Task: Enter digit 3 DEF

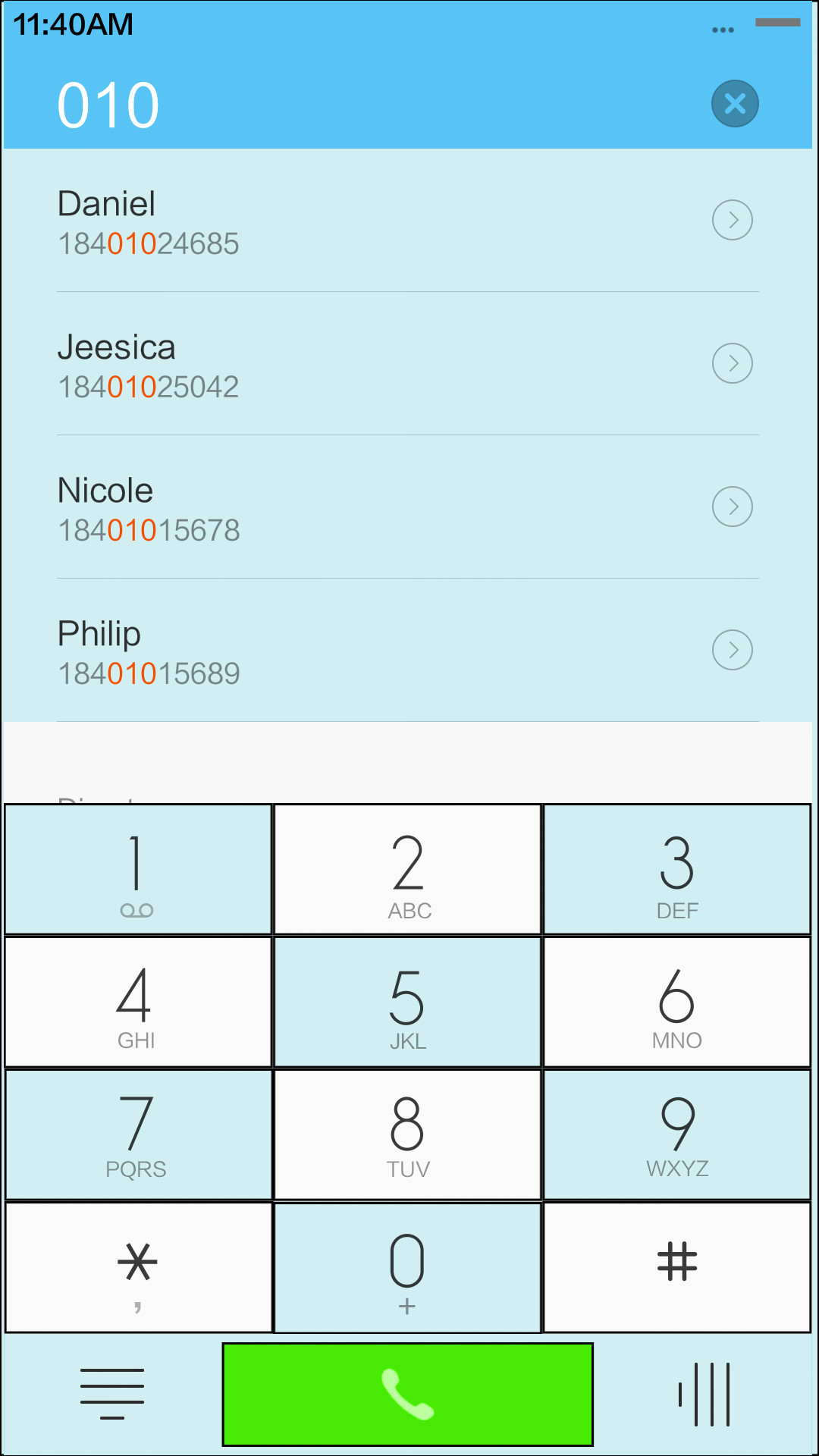Action: pyautogui.click(x=677, y=870)
